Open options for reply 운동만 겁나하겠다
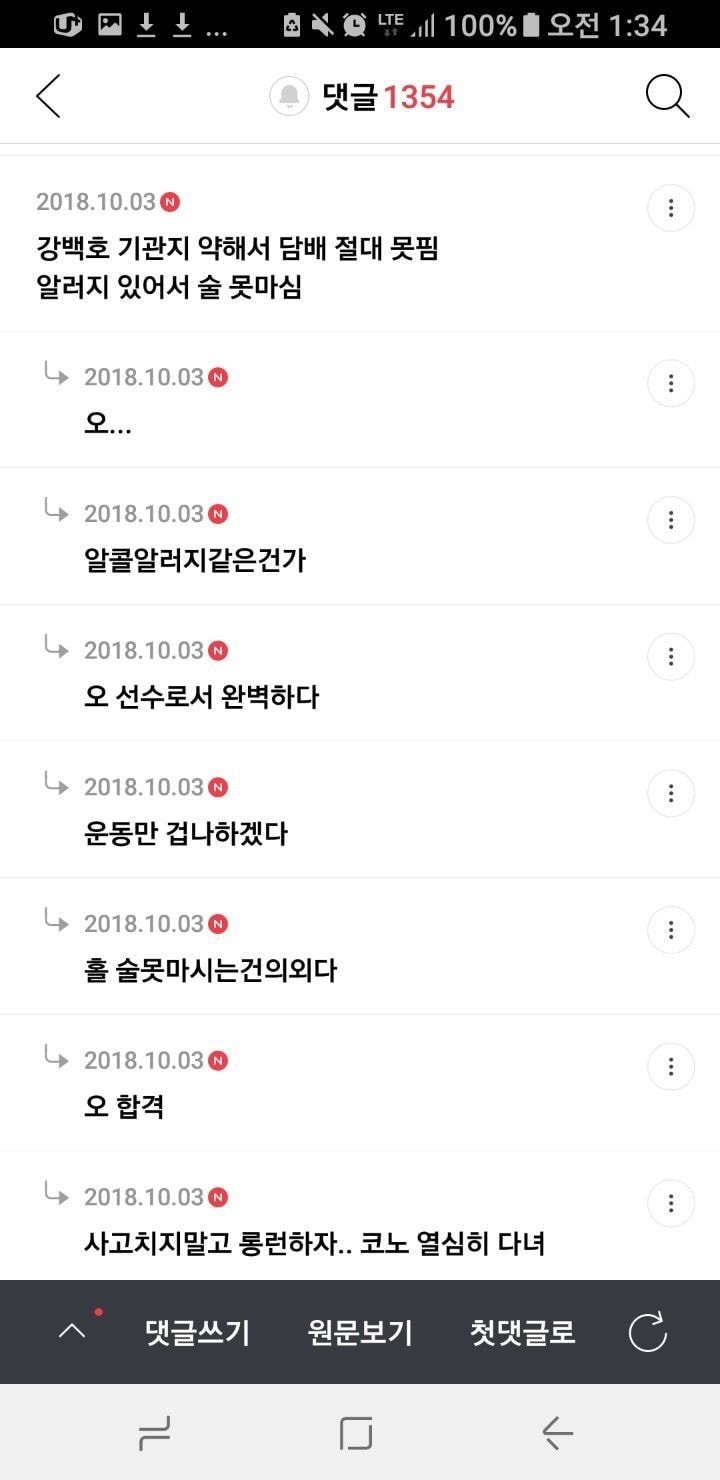This screenshot has width=720, height=1480. tap(671, 794)
